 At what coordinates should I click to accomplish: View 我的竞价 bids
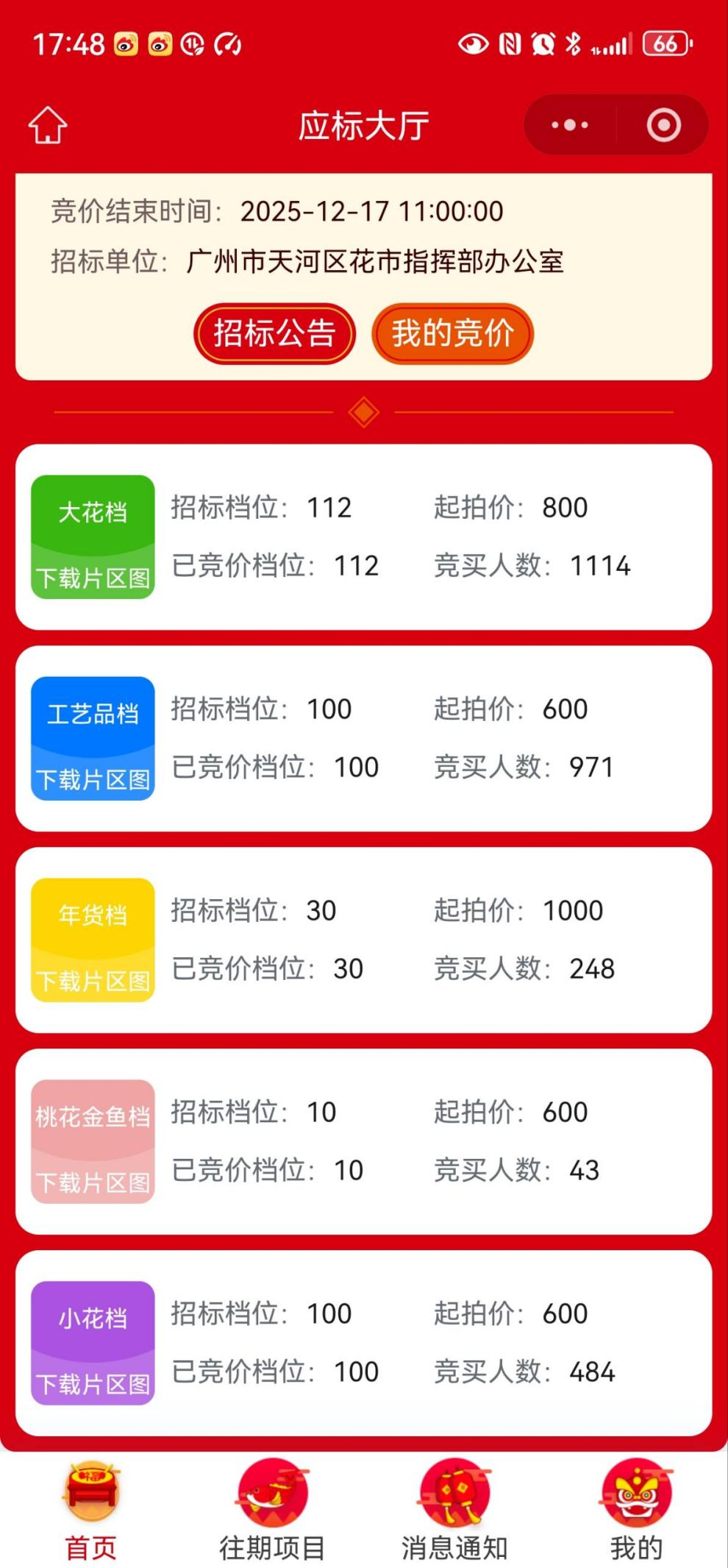pyautogui.click(x=452, y=333)
